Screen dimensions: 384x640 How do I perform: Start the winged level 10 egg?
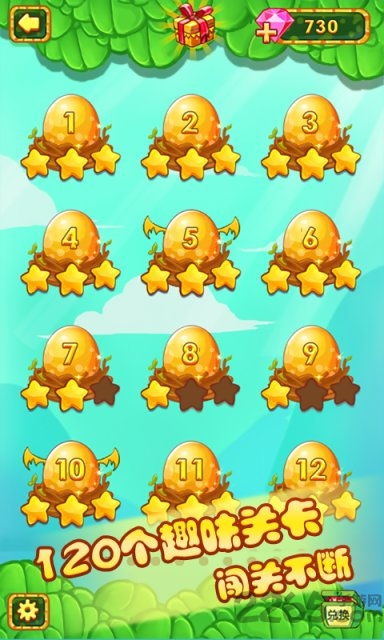pyautogui.click(x=71, y=483)
